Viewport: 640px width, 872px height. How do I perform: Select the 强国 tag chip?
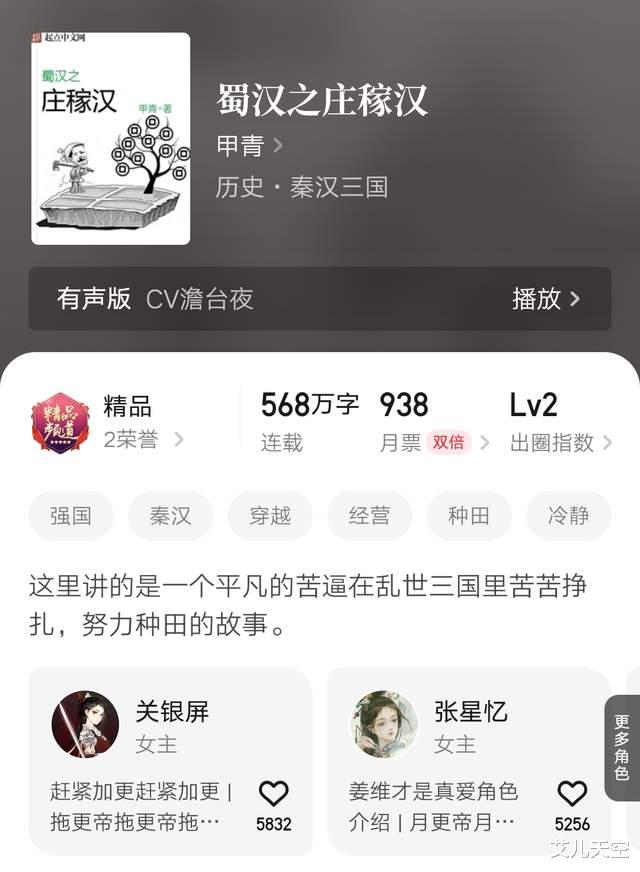(x=71, y=516)
